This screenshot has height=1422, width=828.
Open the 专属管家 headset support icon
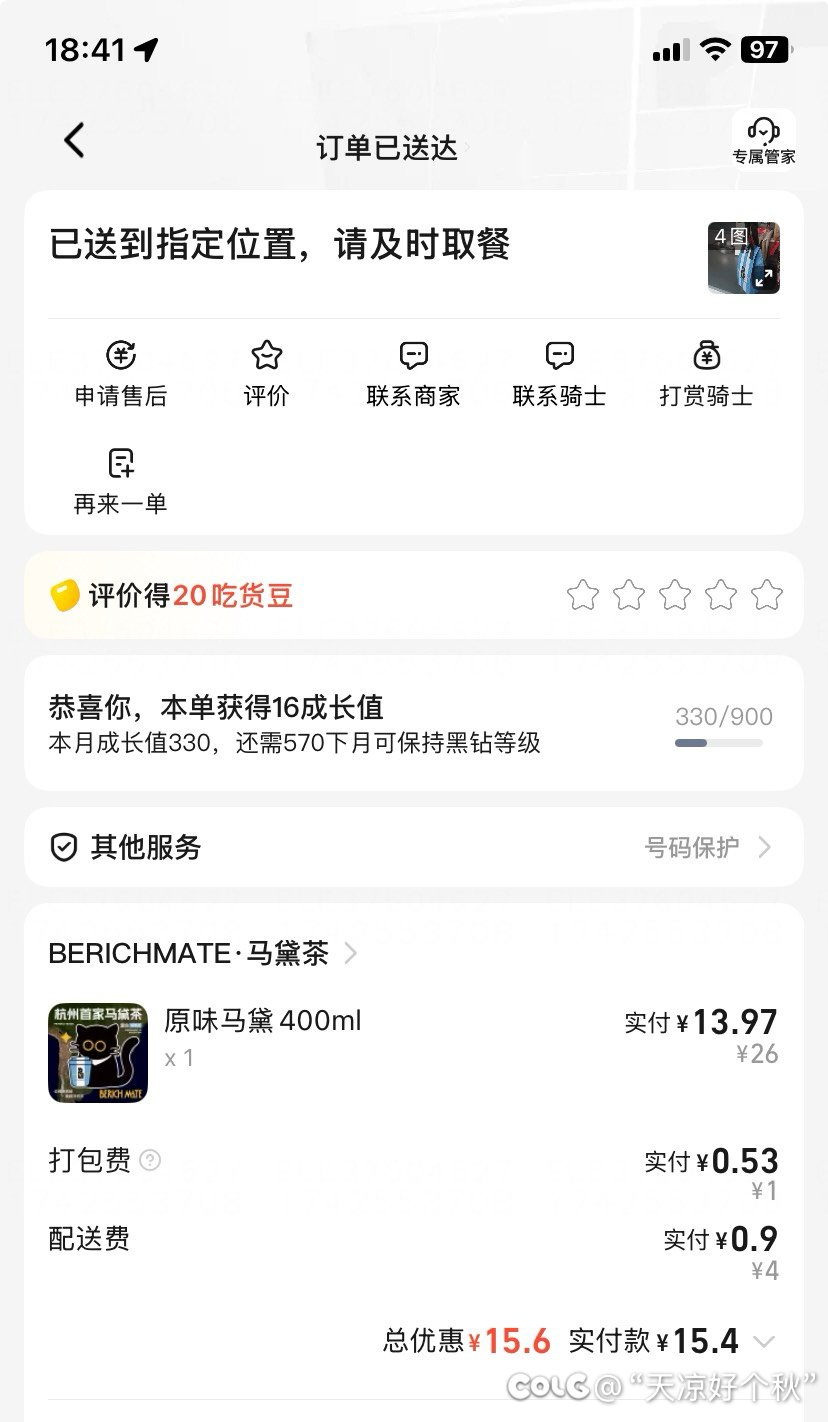click(764, 138)
